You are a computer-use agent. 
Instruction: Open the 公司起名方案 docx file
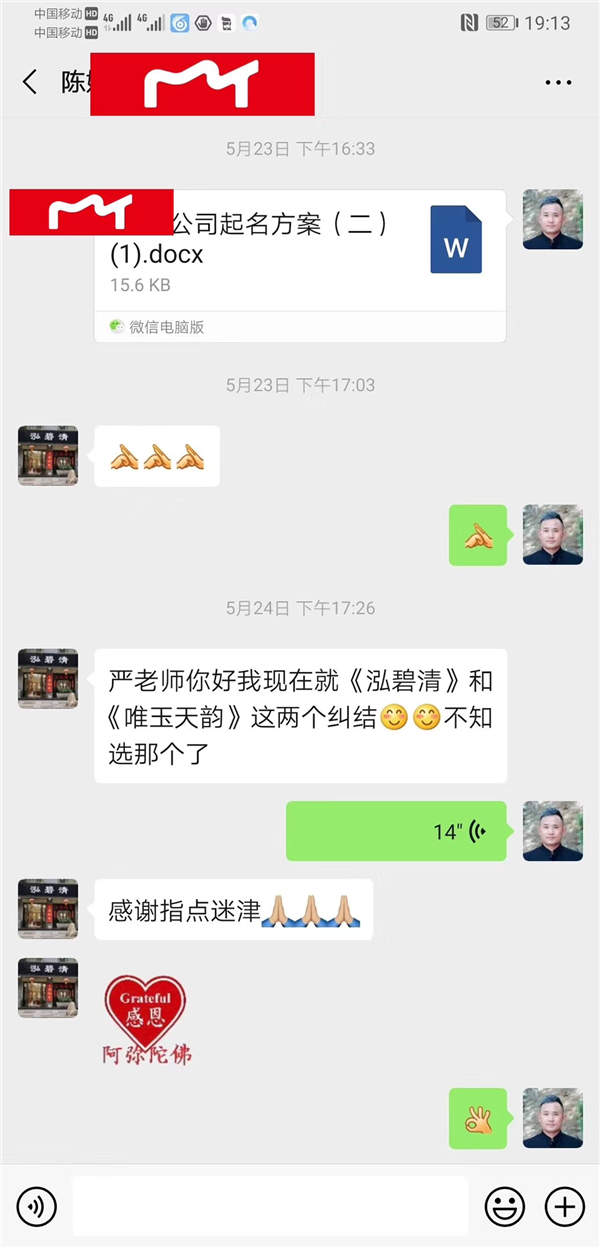[300, 256]
